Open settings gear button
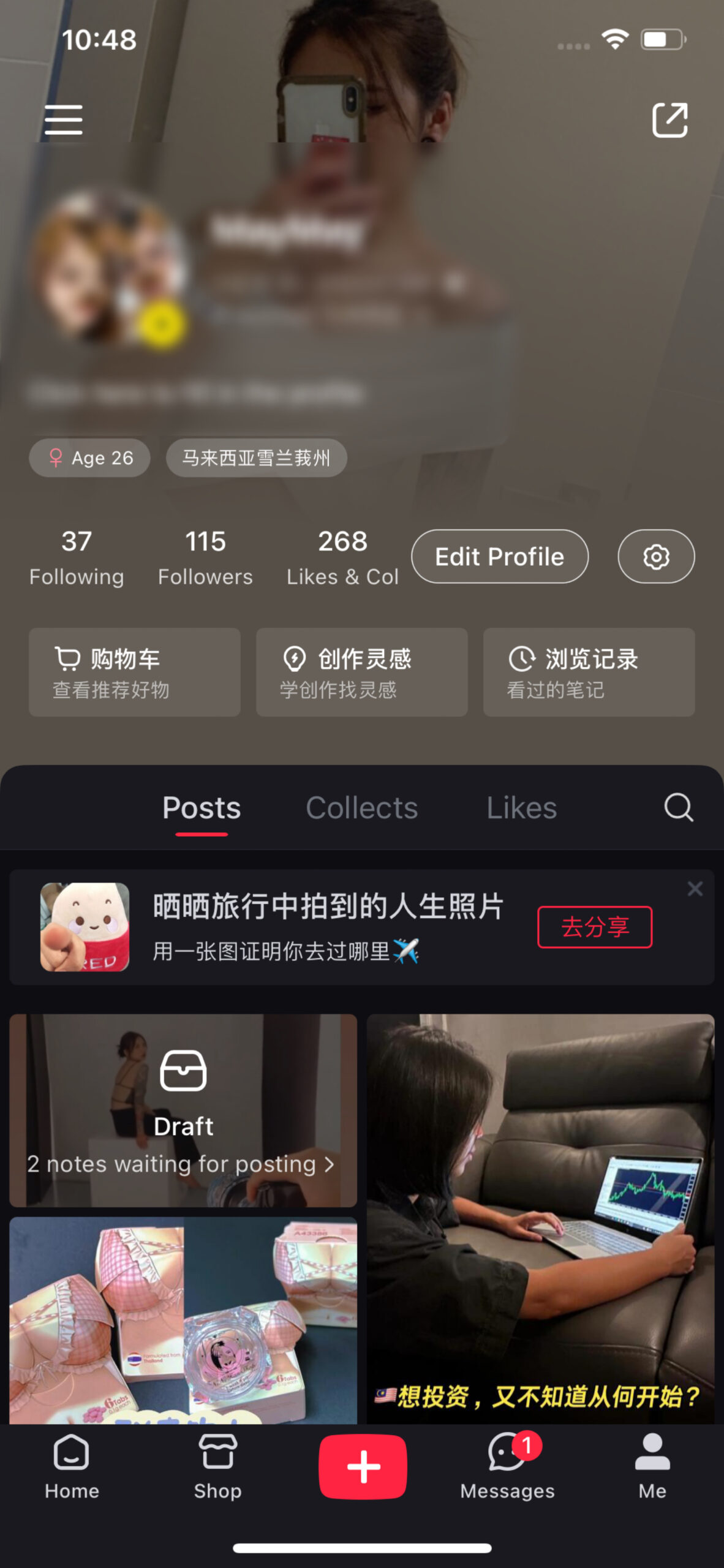 656,556
